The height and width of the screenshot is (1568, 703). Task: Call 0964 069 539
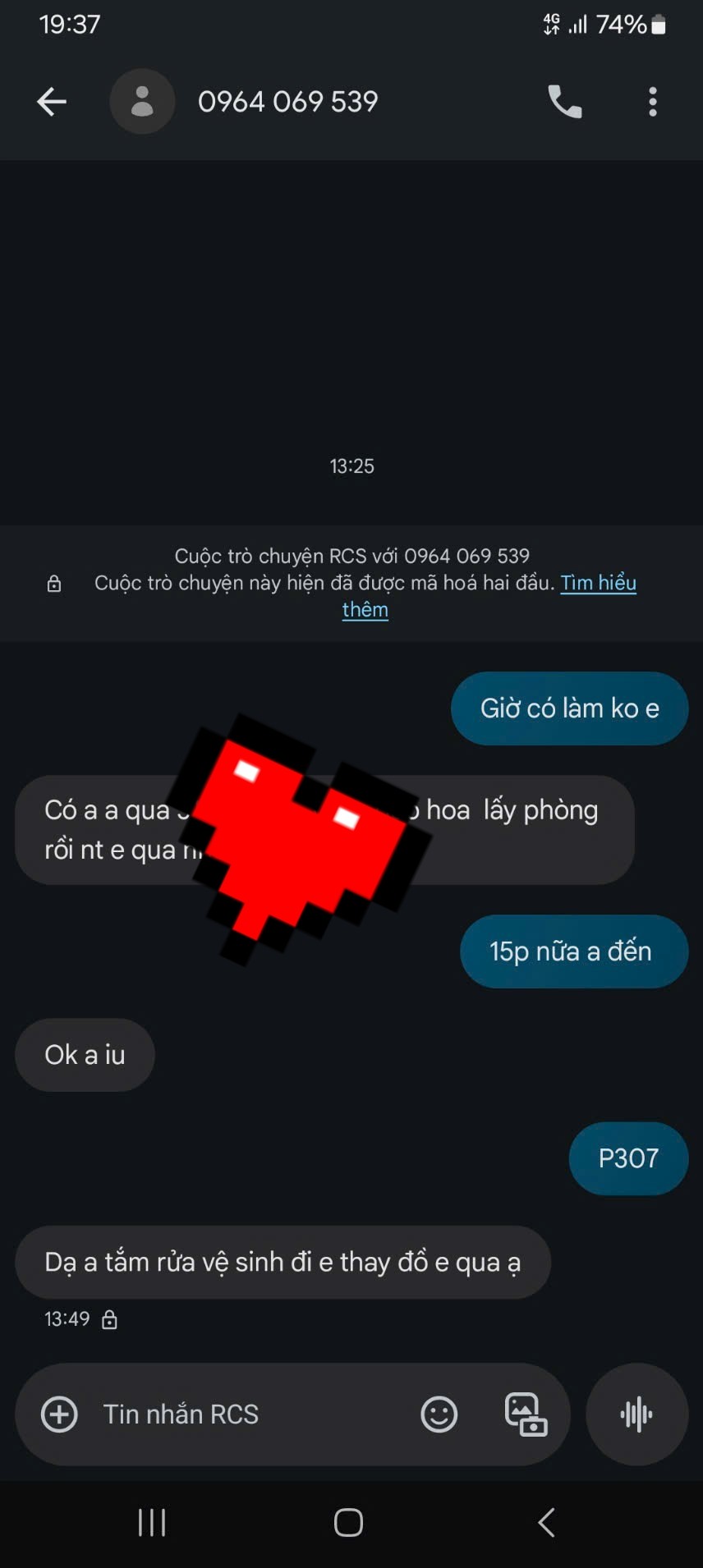[565, 102]
